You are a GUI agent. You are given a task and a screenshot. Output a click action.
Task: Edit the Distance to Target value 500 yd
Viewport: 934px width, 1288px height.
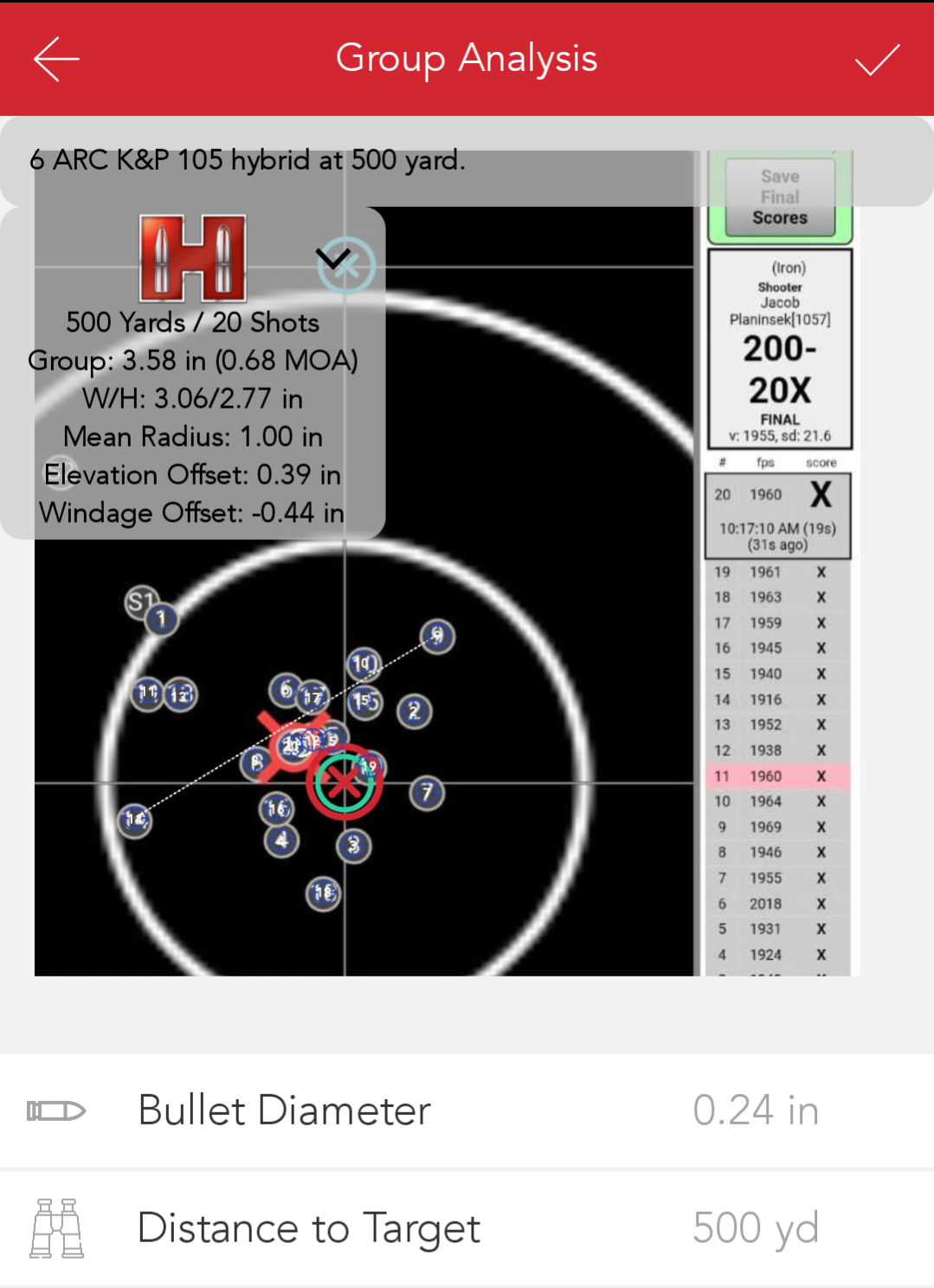(757, 1227)
